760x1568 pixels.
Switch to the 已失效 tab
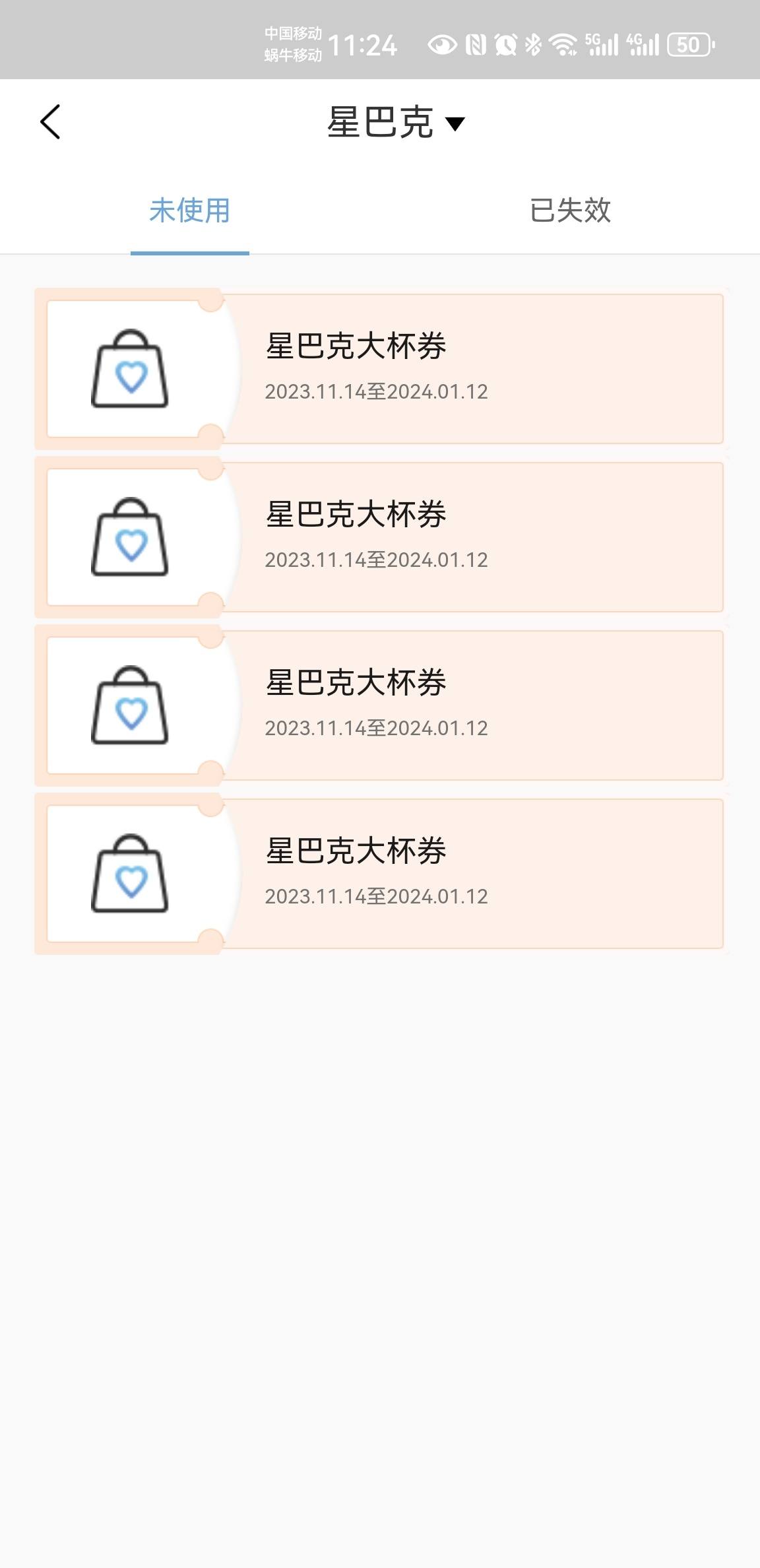tap(570, 211)
